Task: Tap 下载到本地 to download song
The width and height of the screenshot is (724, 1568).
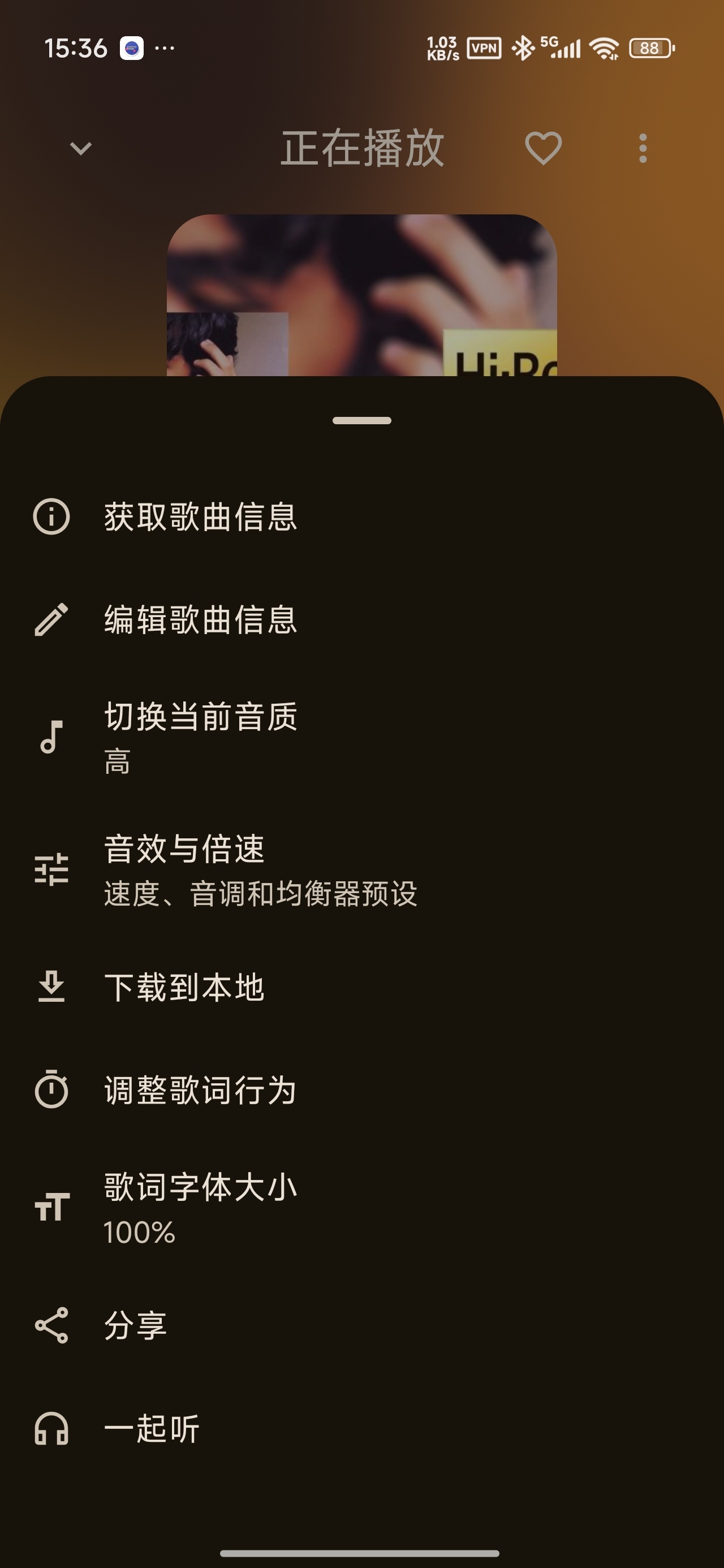Action: tap(361, 987)
